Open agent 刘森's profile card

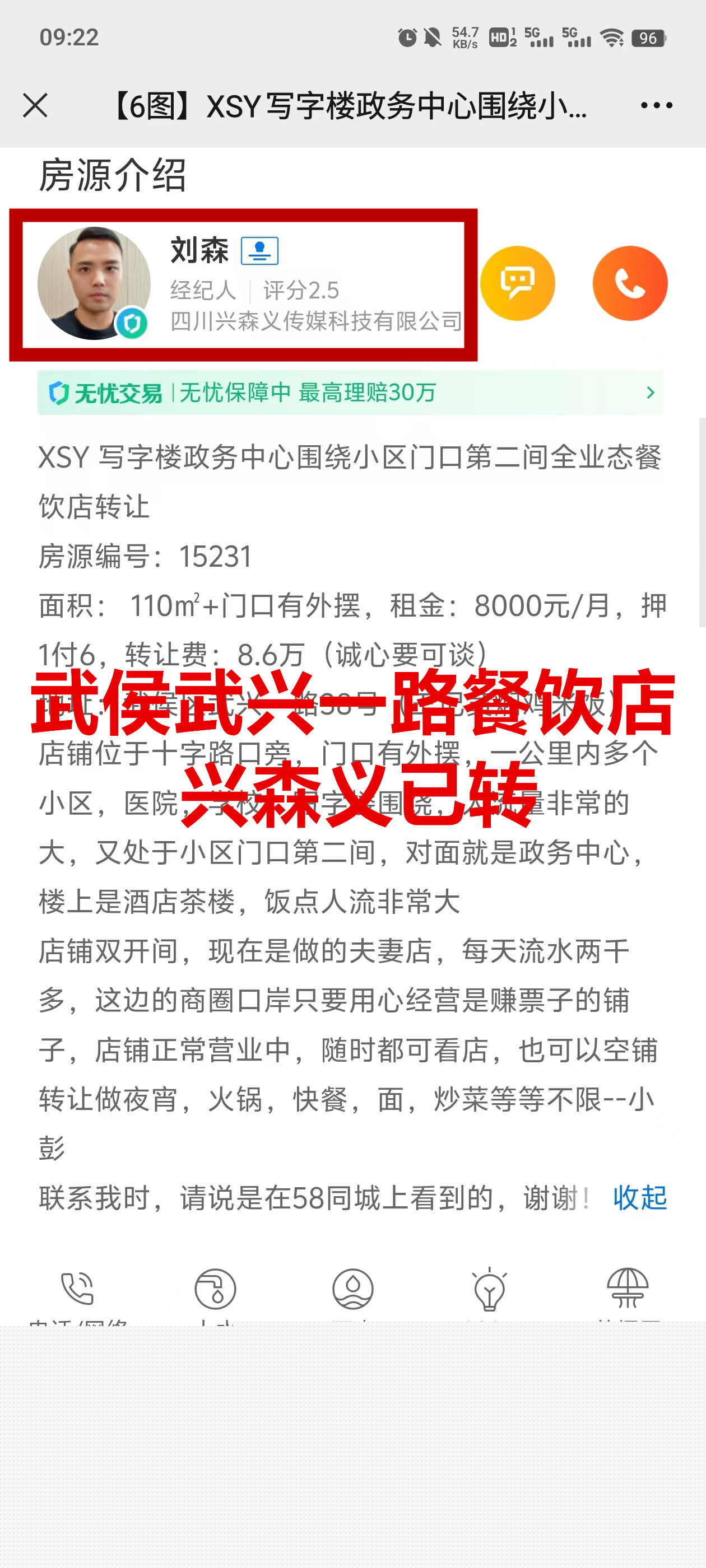243,285
